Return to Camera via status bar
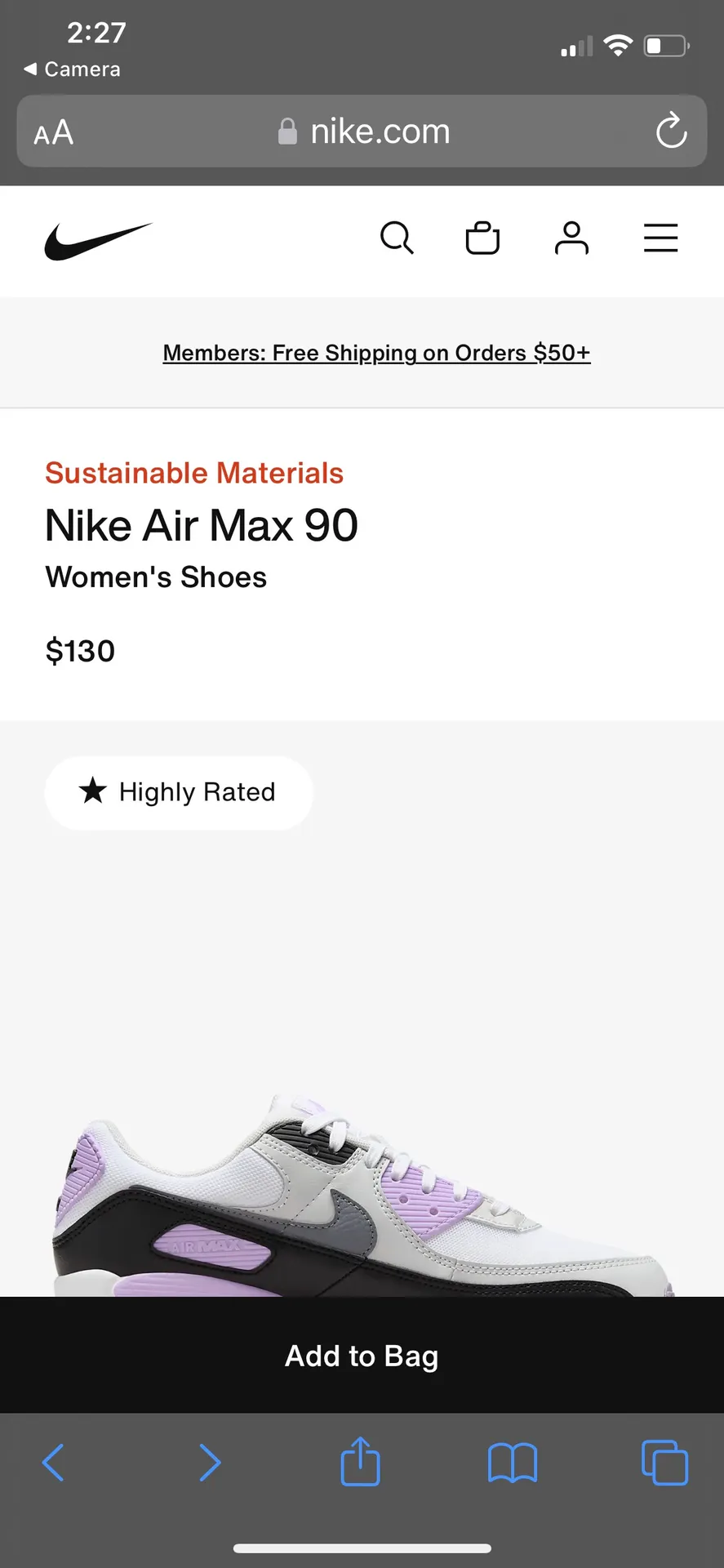The height and width of the screenshot is (1568, 724). (69, 69)
